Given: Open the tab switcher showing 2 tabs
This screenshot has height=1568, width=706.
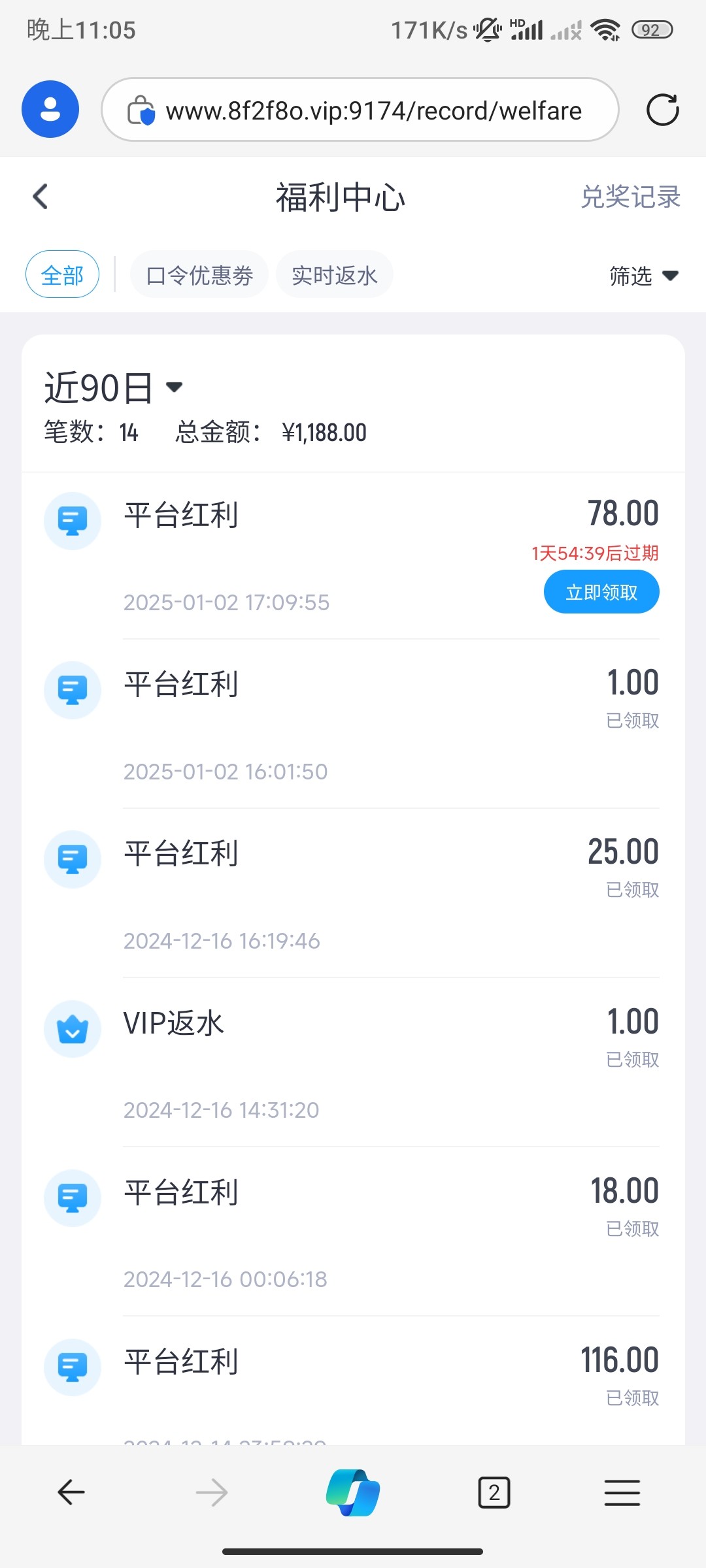Looking at the screenshot, I should coord(494,1492).
